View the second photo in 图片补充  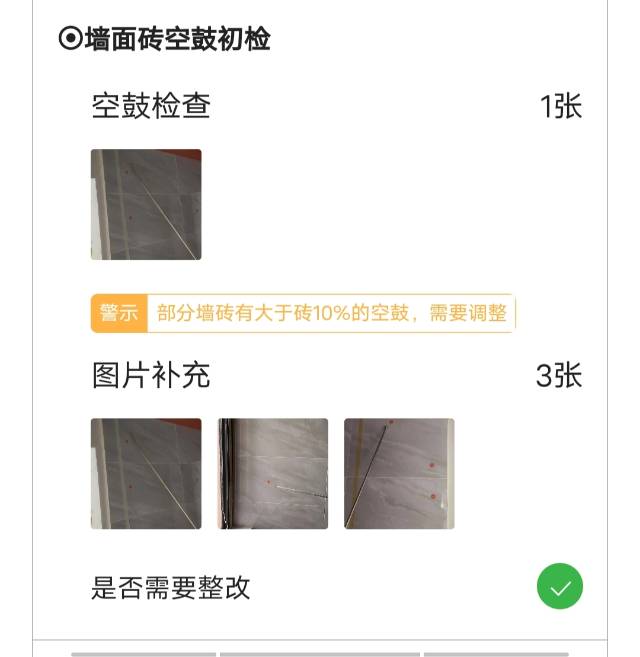273,474
